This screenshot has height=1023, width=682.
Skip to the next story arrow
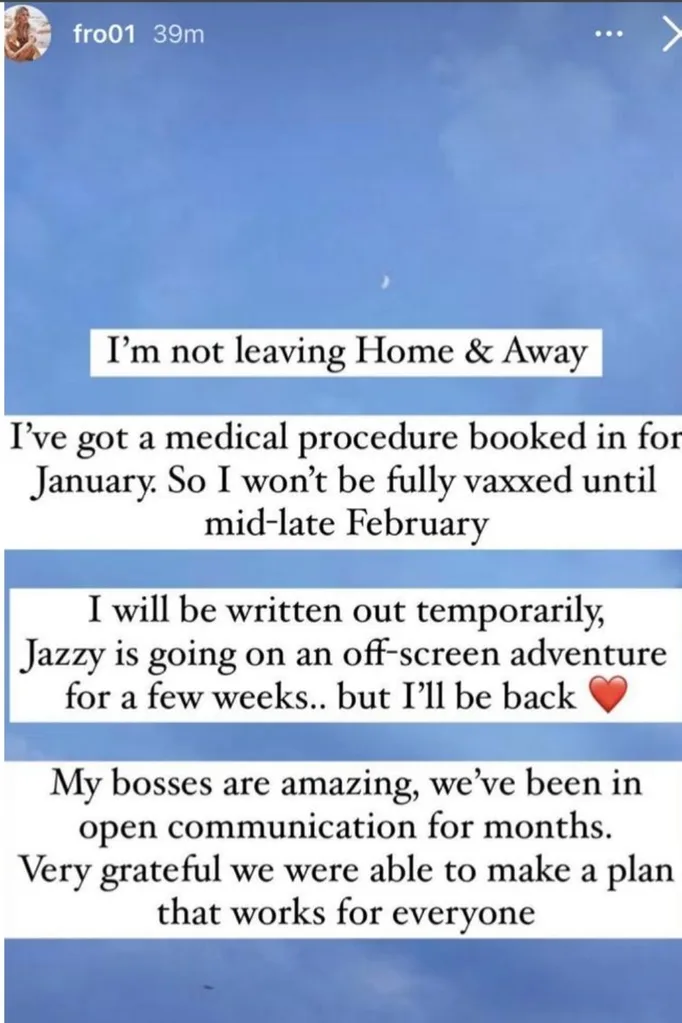point(669,34)
